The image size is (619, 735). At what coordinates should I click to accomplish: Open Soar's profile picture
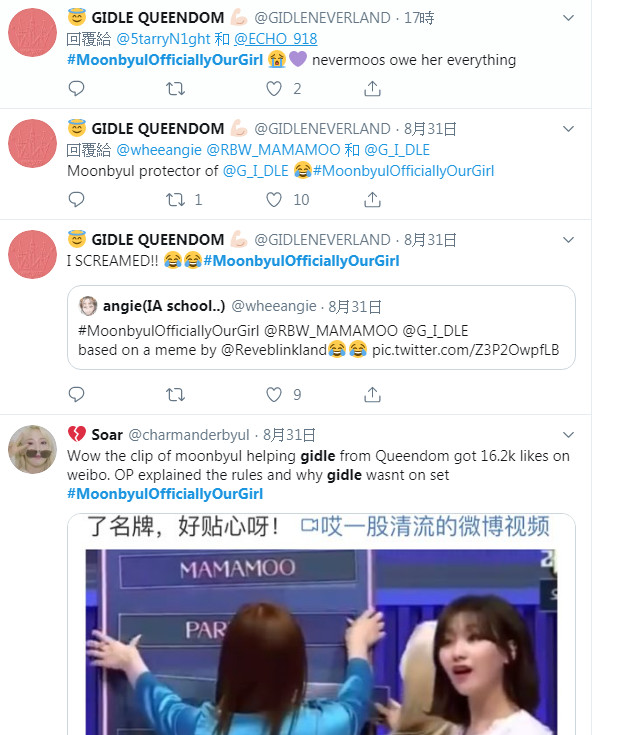[32, 448]
